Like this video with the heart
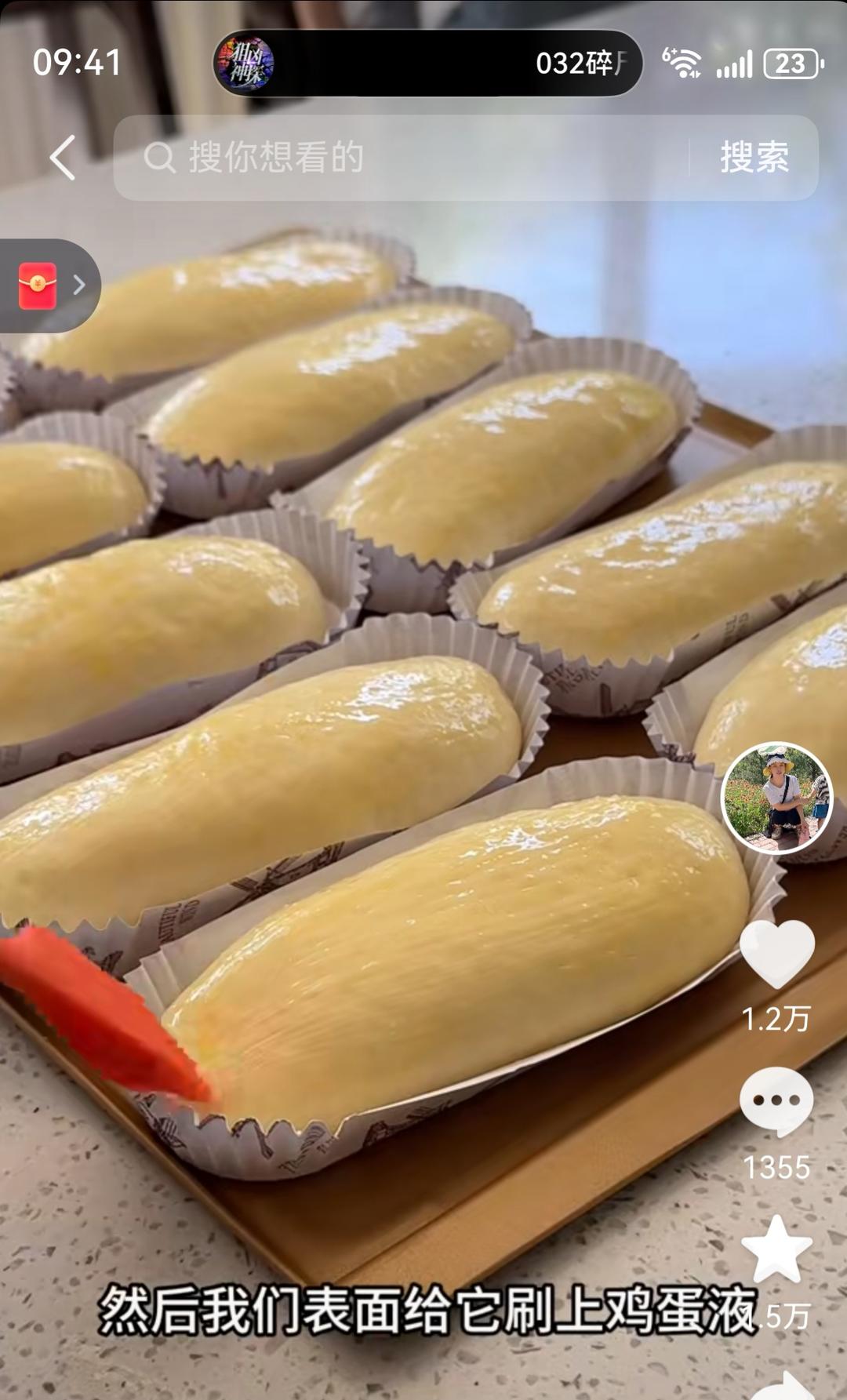This screenshot has height=1400, width=847. point(776,954)
